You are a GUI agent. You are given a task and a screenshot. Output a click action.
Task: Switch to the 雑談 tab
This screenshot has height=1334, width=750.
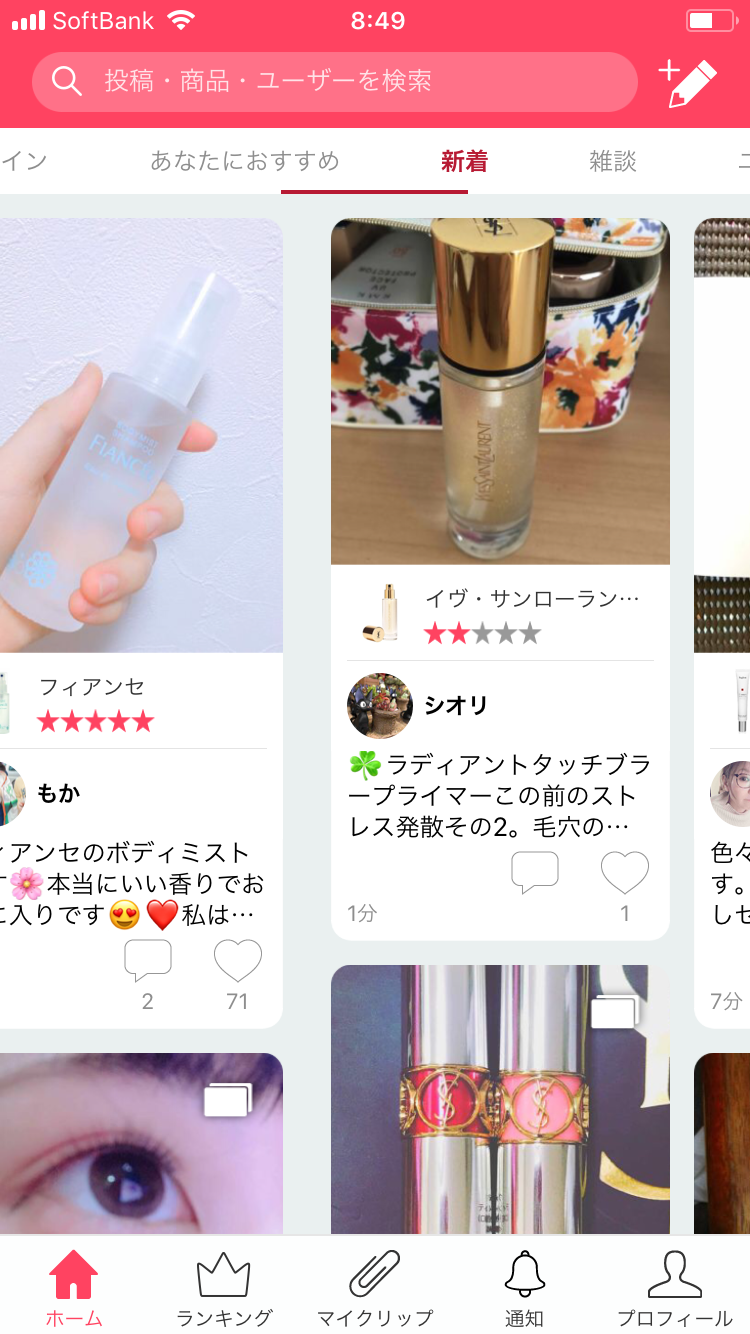click(x=612, y=161)
